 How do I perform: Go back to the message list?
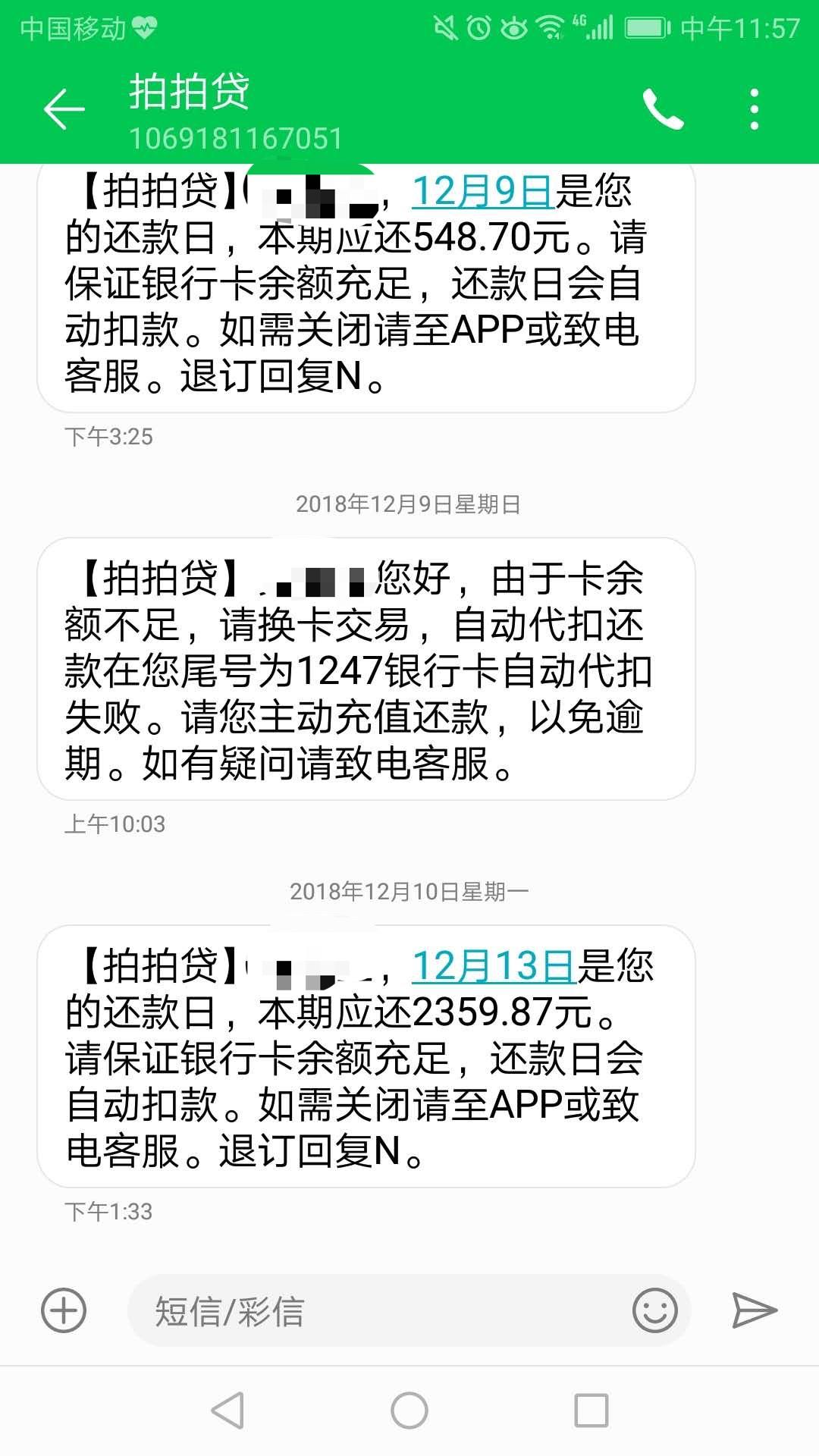(64, 109)
